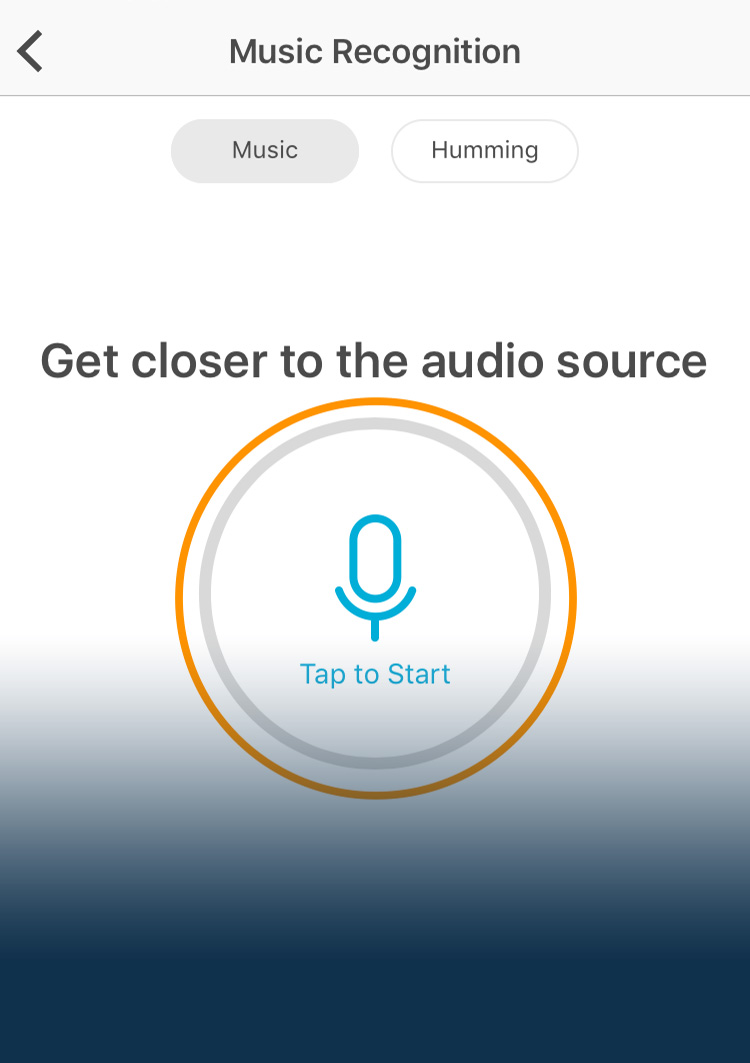Image resolution: width=750 pixels, height=1063 pixels.
Task: Select the Music mode
Action: coord(265,151)
